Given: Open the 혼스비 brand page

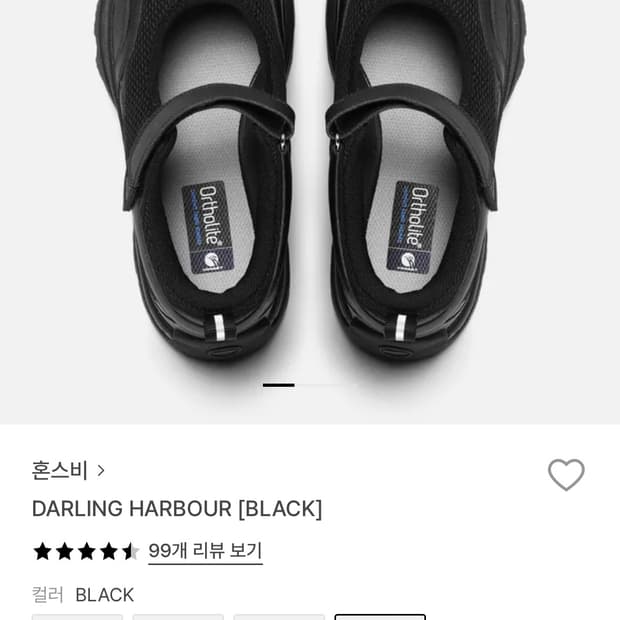Looking at the screenshot, I should click(68, 470).
